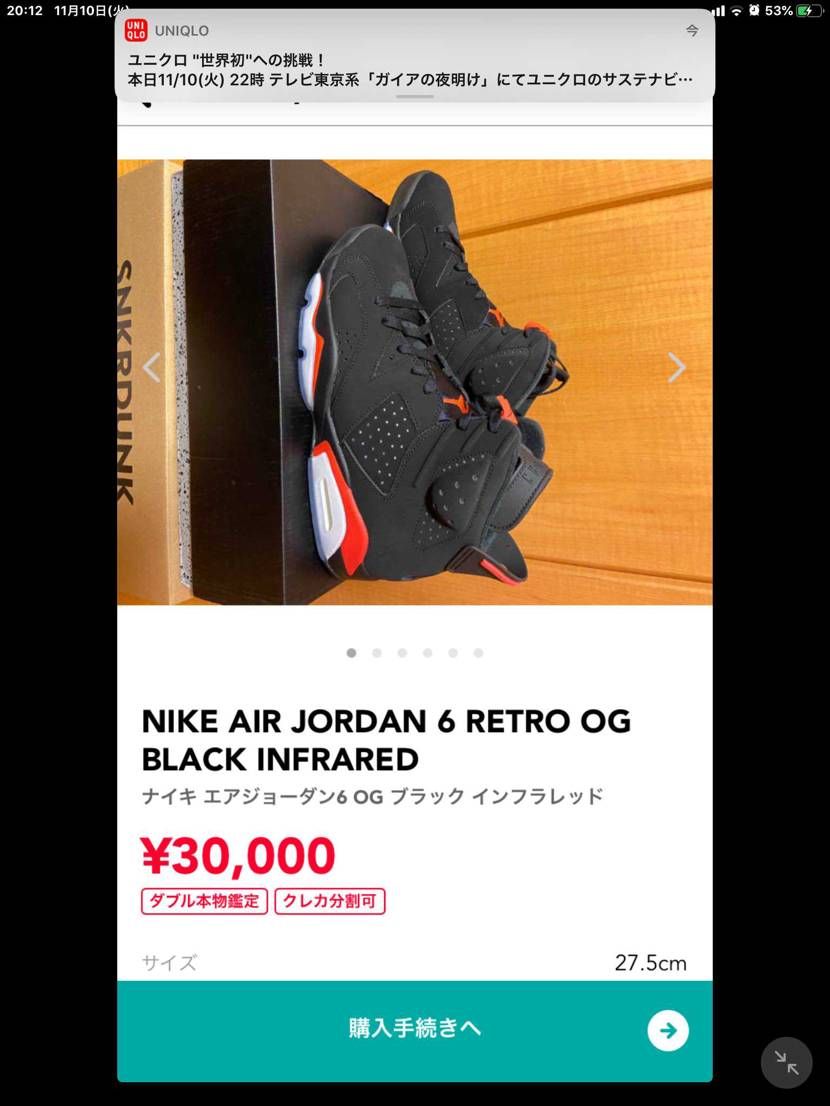Tap the sneaker product photo
Viewport: 830px width, 1106px height.
414,382
